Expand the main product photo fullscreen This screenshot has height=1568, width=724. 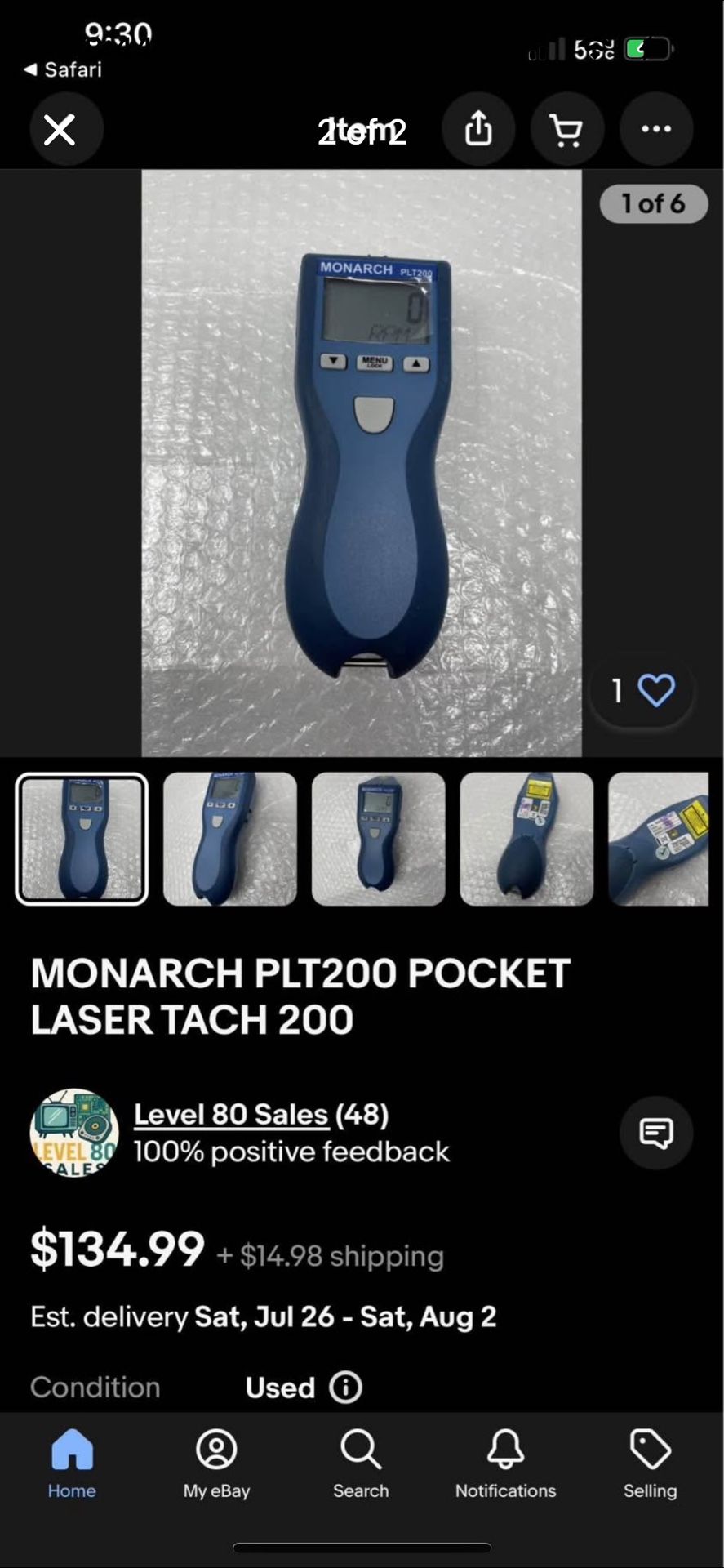pyautogui.click(x=362, y=461)
